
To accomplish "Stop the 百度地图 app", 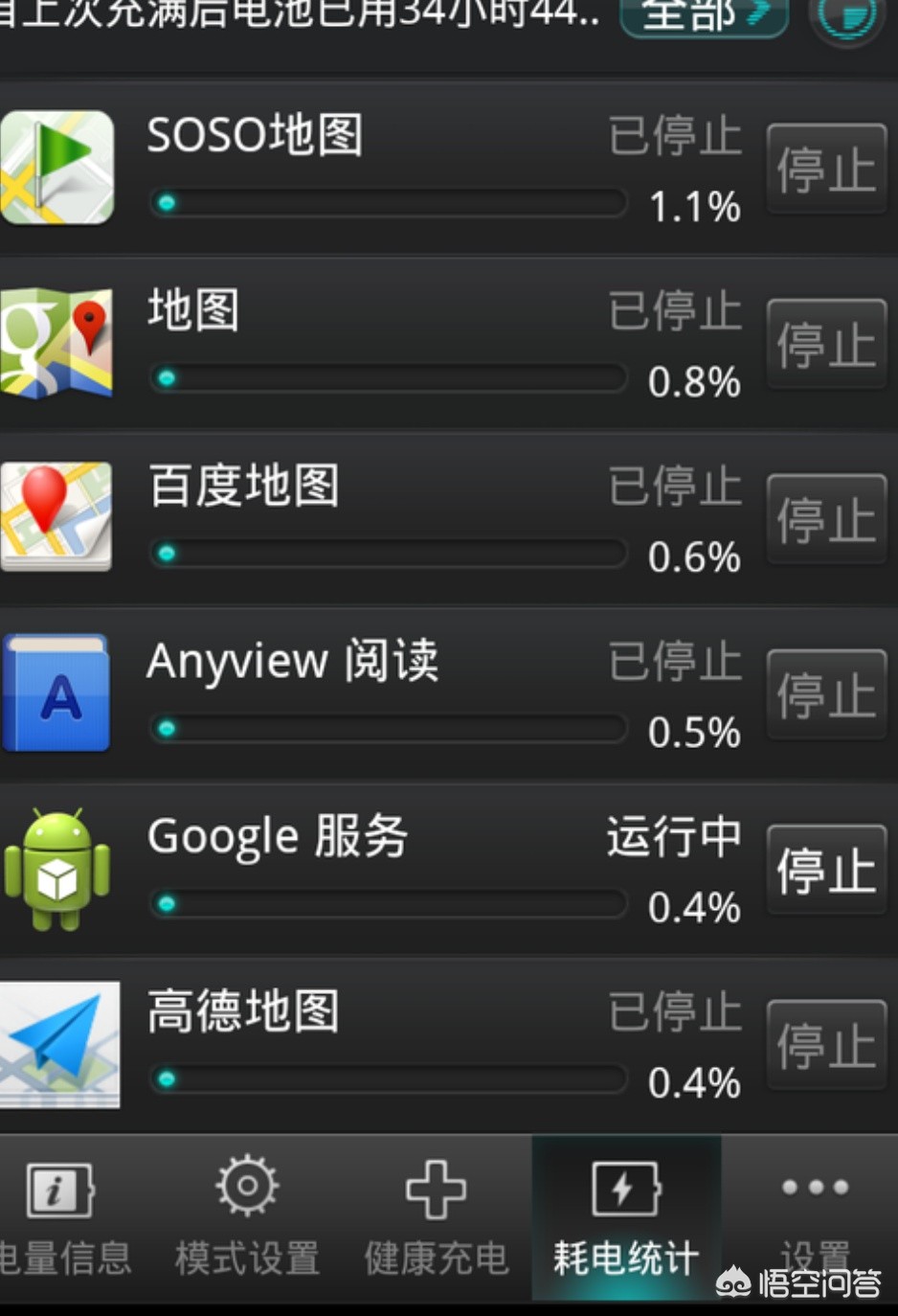I will [826, 521].
